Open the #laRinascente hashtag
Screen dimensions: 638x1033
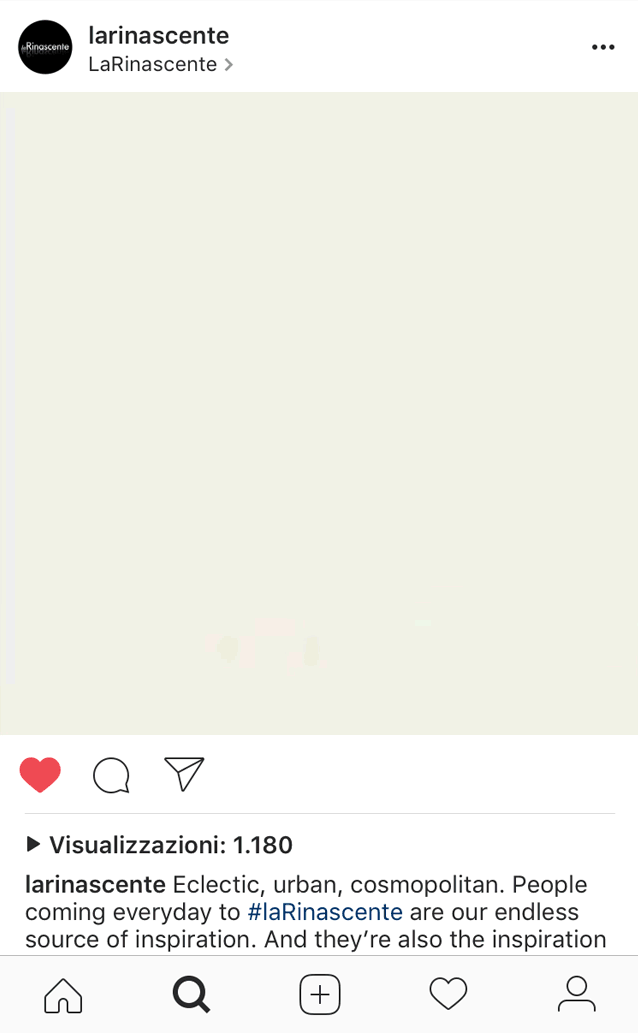pos(325,912)
